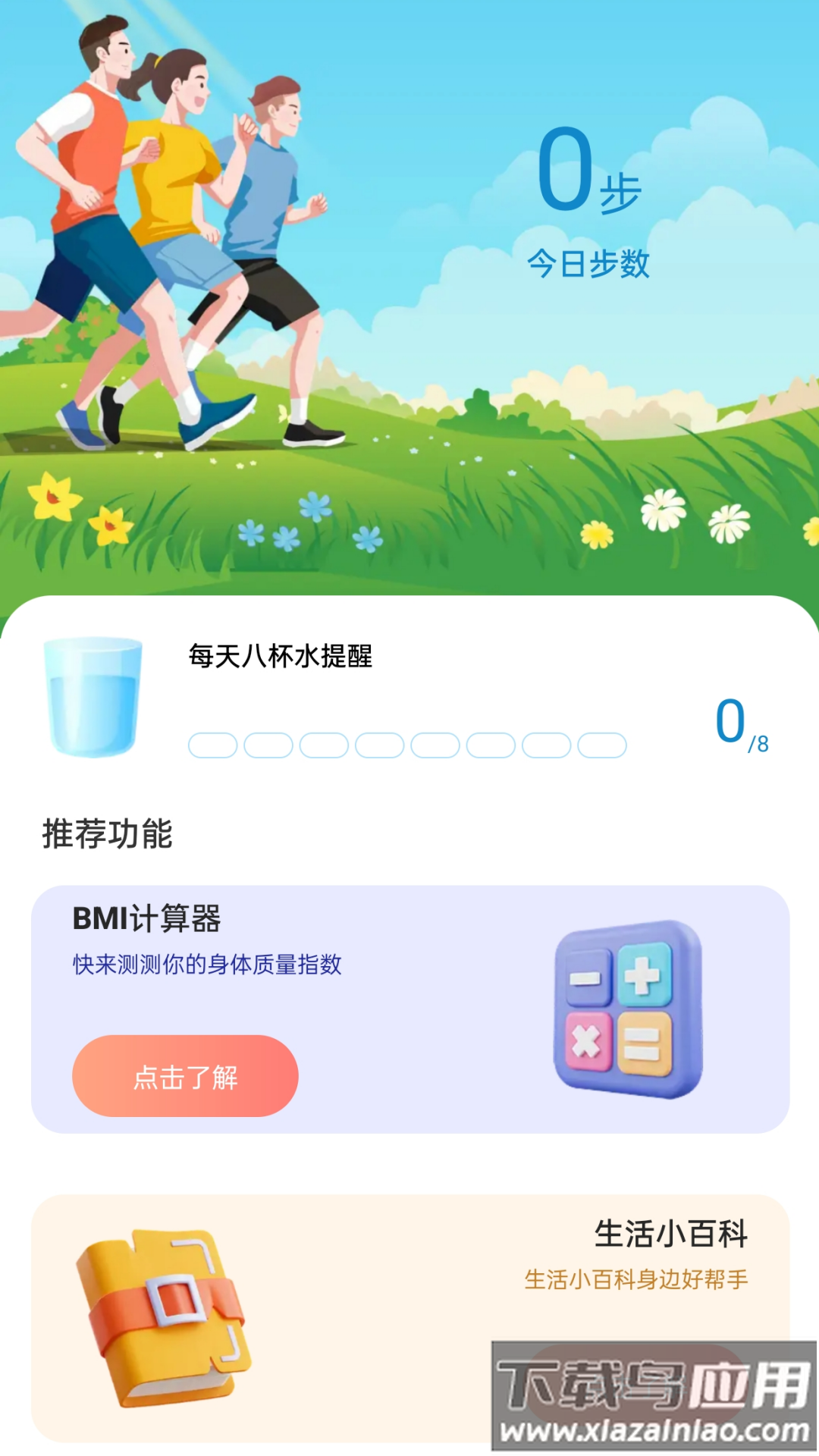Screen dimensions: 819x1456
Task: Mark the last water cup as drunk
Action: coord(601,745)
